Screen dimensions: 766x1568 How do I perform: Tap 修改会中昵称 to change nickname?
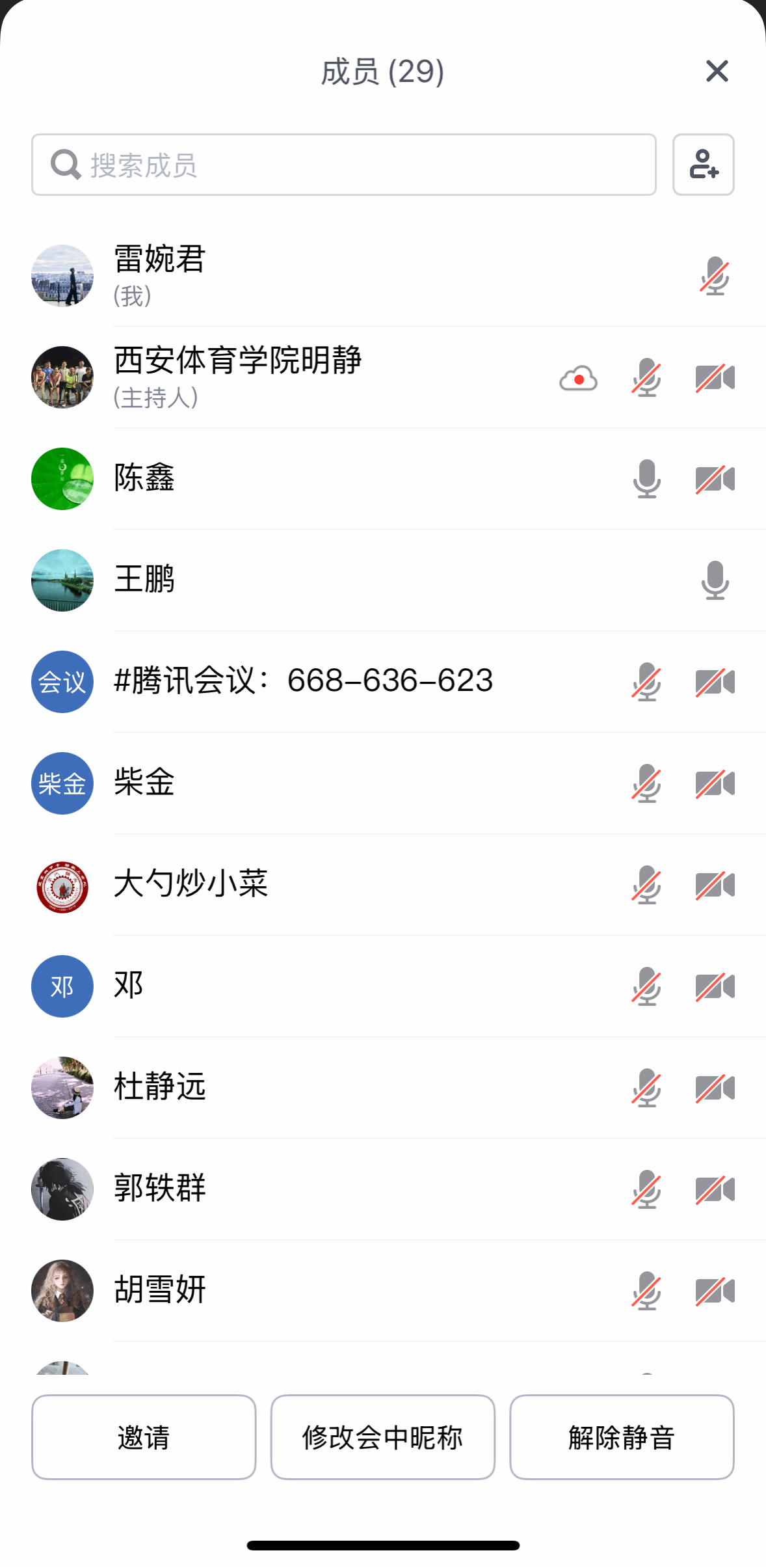point(382,1437)
